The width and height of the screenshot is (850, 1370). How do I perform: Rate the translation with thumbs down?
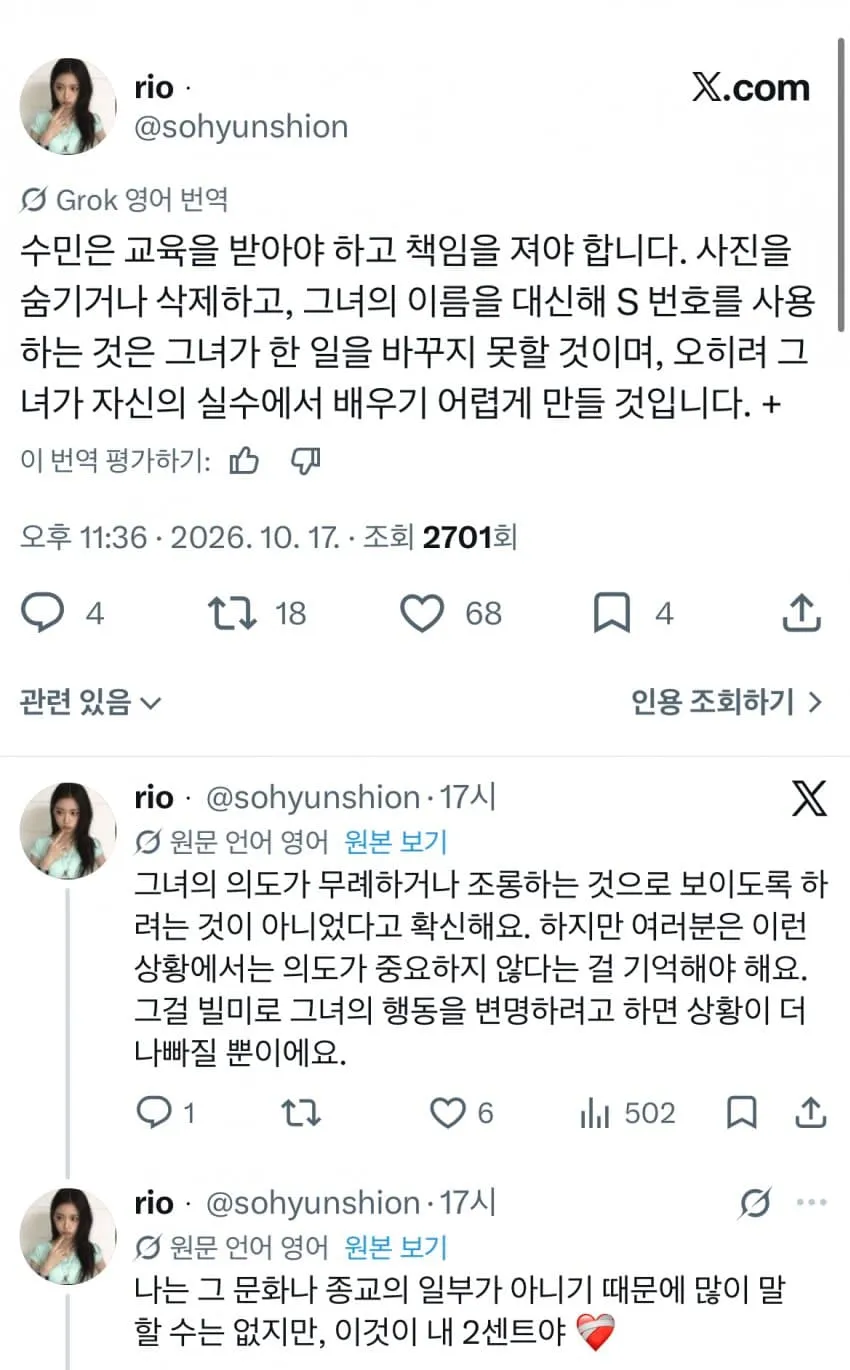(x=304, y=461)
